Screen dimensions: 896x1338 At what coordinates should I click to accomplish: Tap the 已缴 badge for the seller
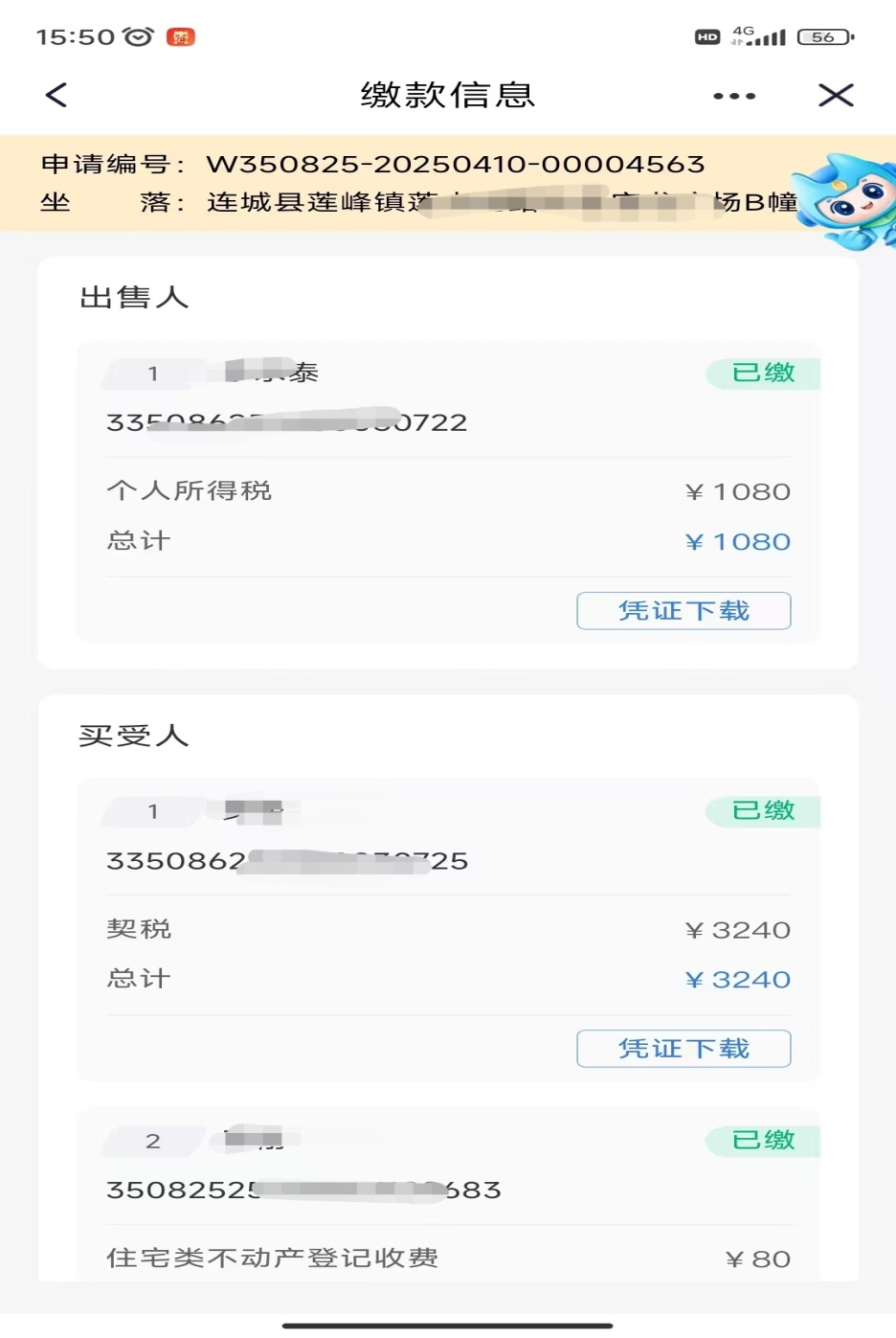766,374
